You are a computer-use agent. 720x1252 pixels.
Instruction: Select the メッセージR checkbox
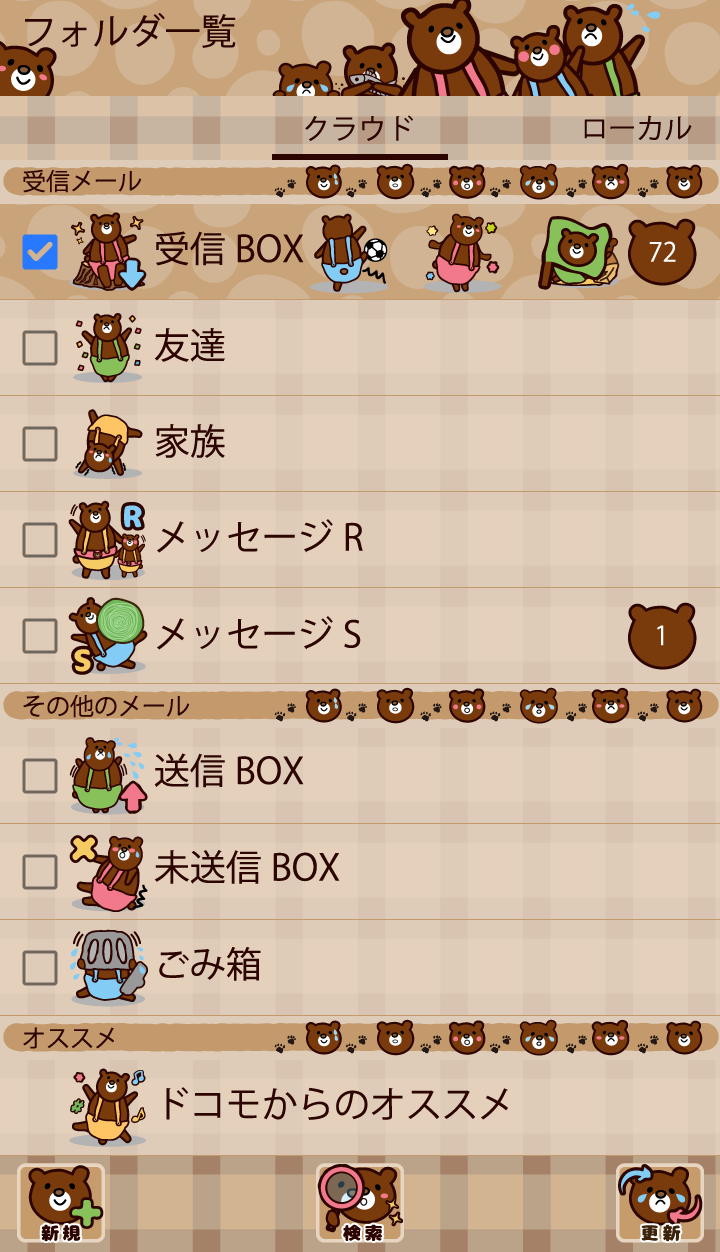coord(40,540)
